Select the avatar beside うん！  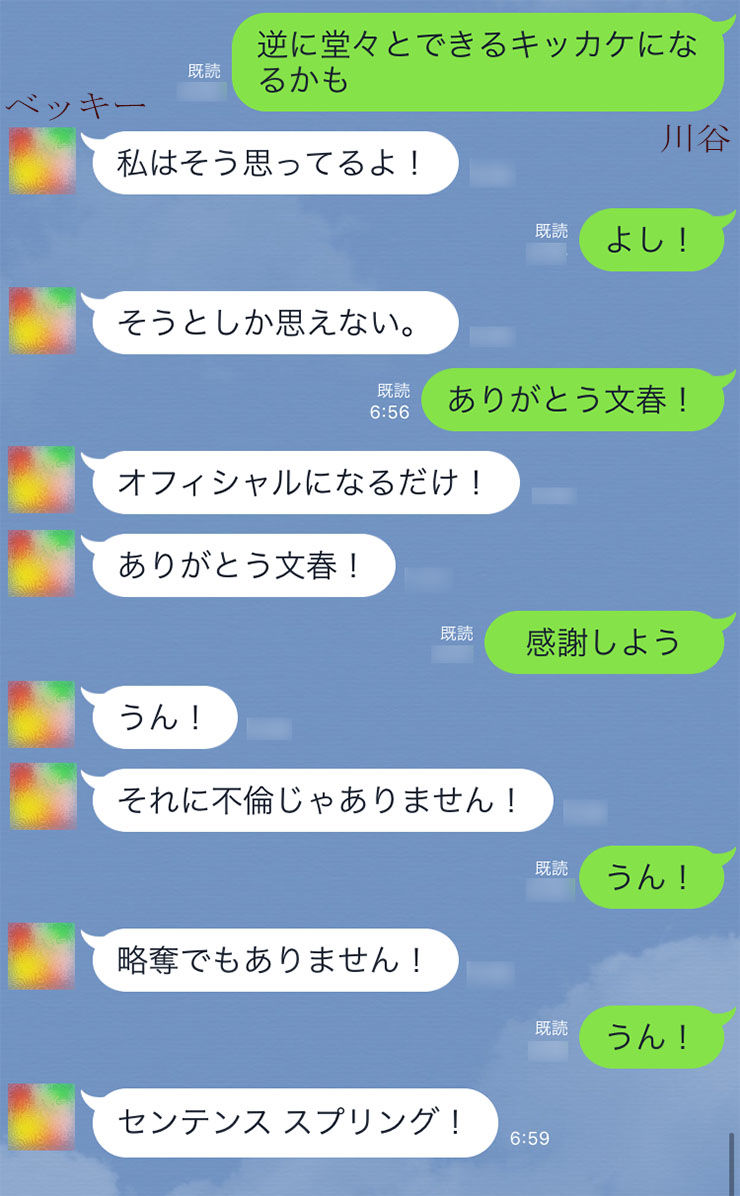coord(40,714)
